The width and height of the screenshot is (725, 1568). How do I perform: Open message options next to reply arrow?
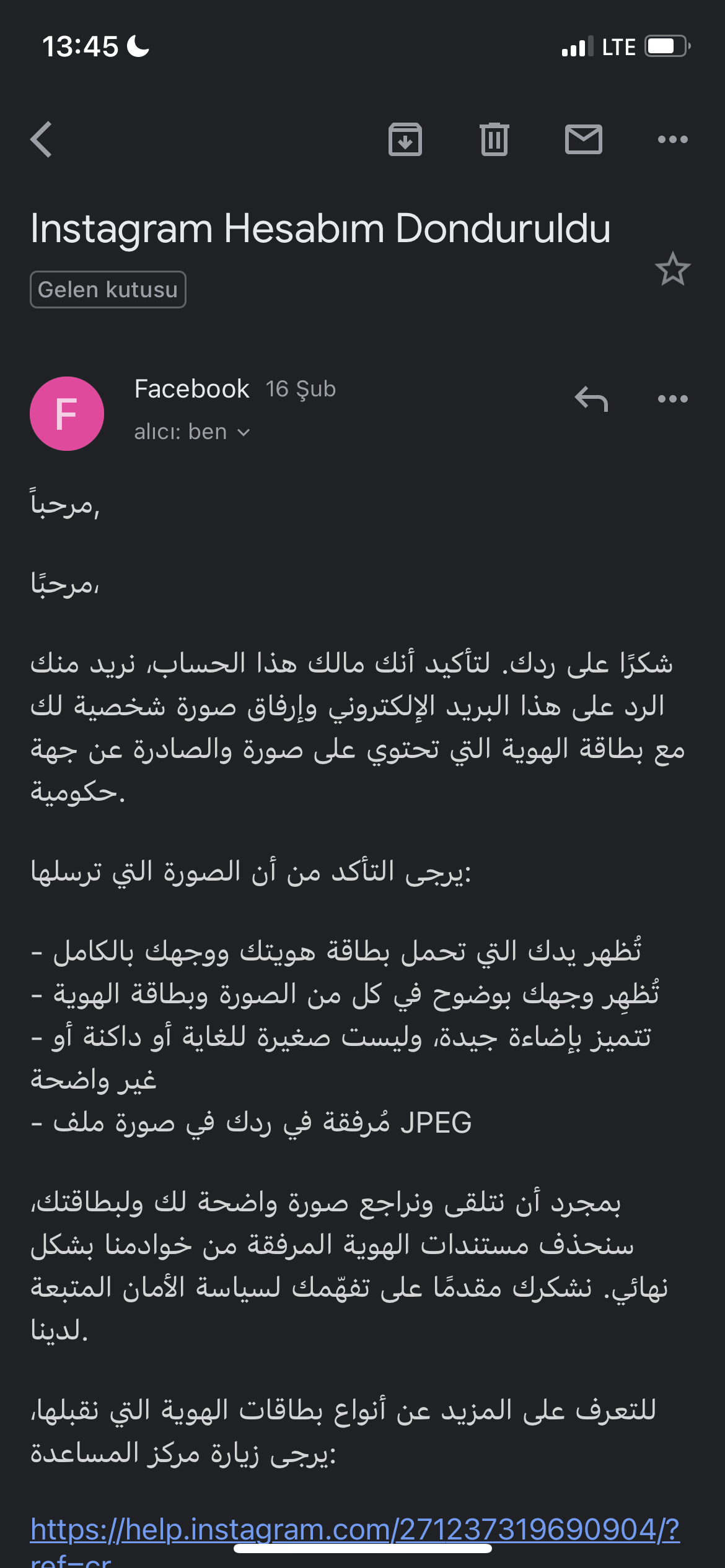pyautogui.click(x=673, y=399)
